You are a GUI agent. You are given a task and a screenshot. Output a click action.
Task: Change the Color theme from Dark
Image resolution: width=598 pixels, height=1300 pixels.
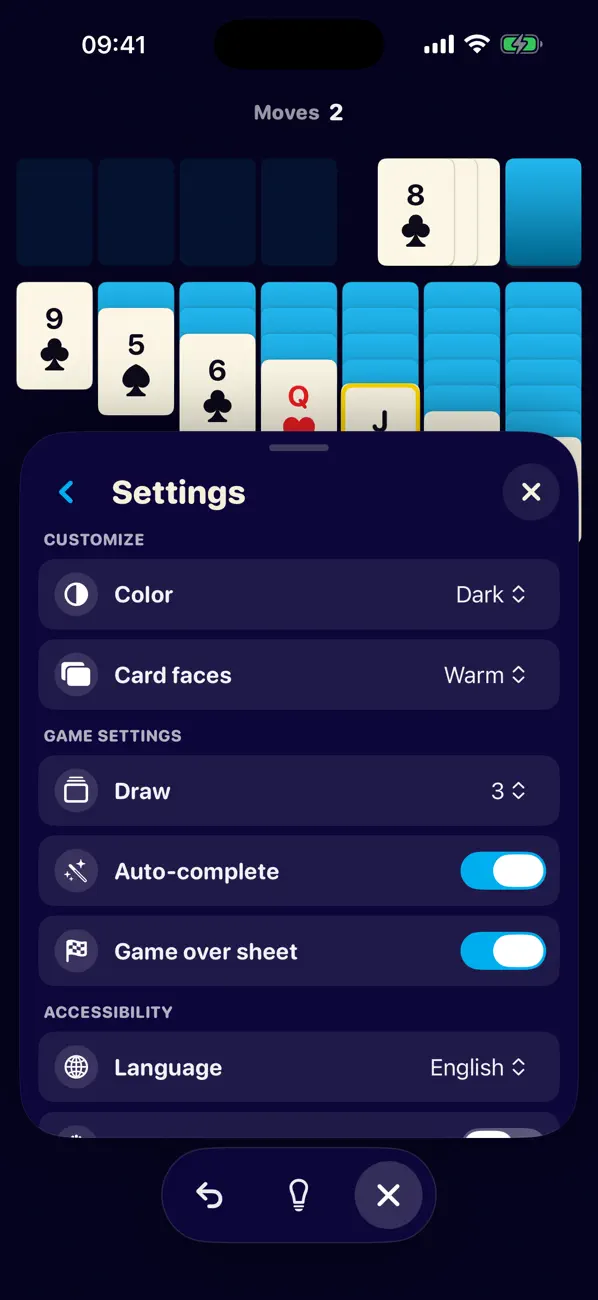pyautogui.click(x=299, y=594)
